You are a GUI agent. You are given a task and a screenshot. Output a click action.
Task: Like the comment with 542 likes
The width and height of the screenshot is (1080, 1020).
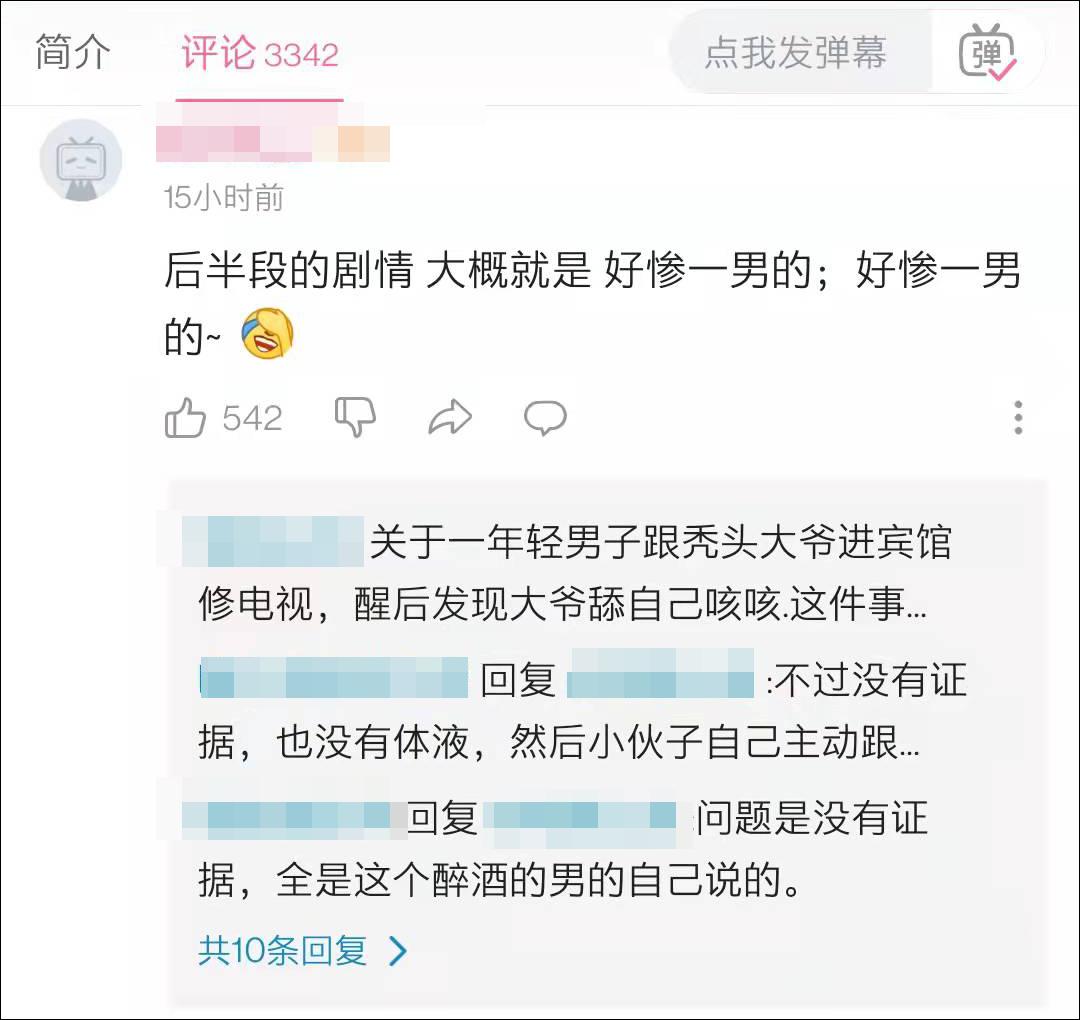point(185,417)
